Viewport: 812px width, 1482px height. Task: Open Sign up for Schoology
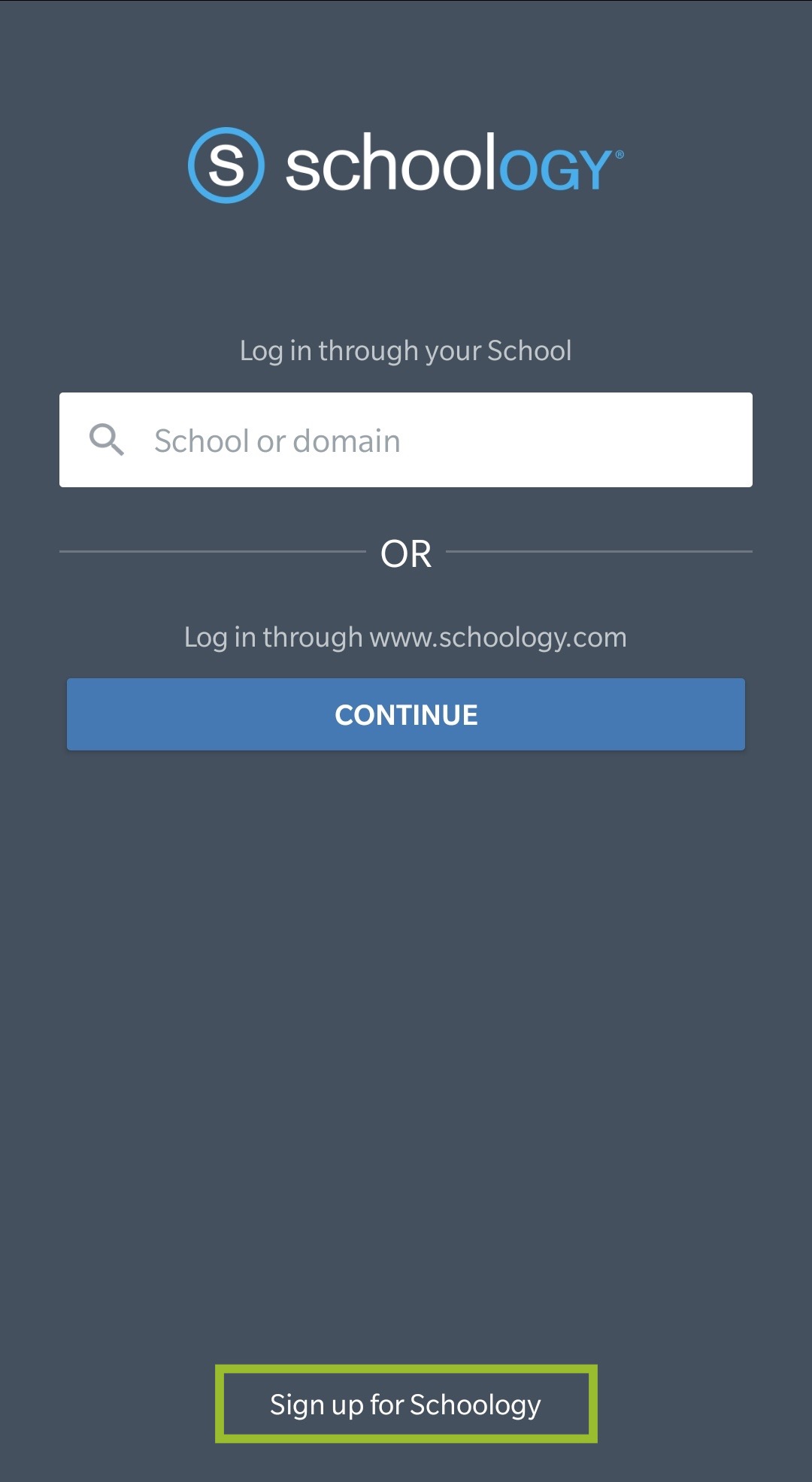[406, 1404]
